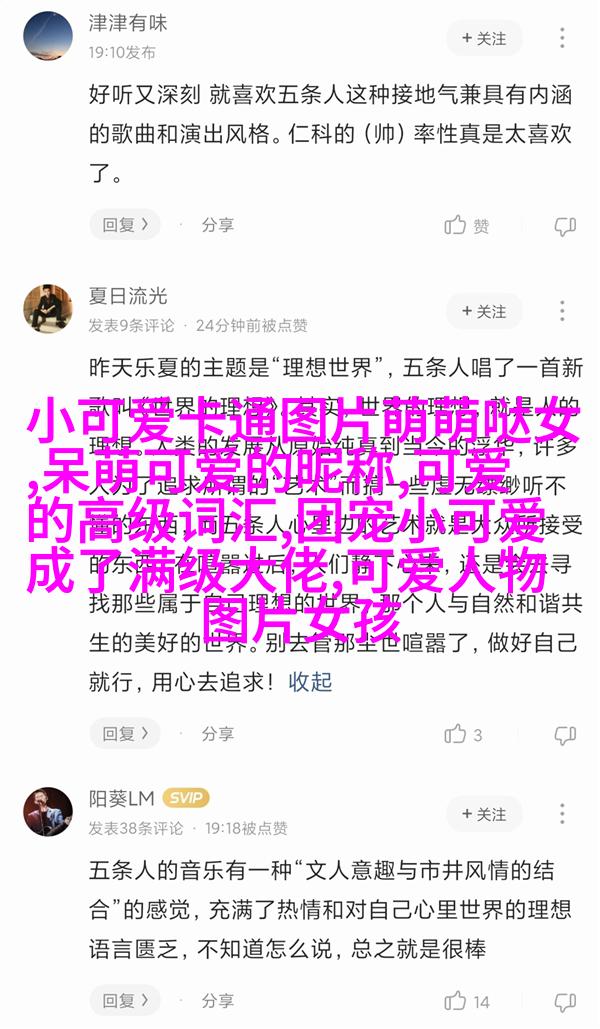Screen dimensions: 600x1029
Task: Reply to 夏日流光's comment
Action: (125, 733)
